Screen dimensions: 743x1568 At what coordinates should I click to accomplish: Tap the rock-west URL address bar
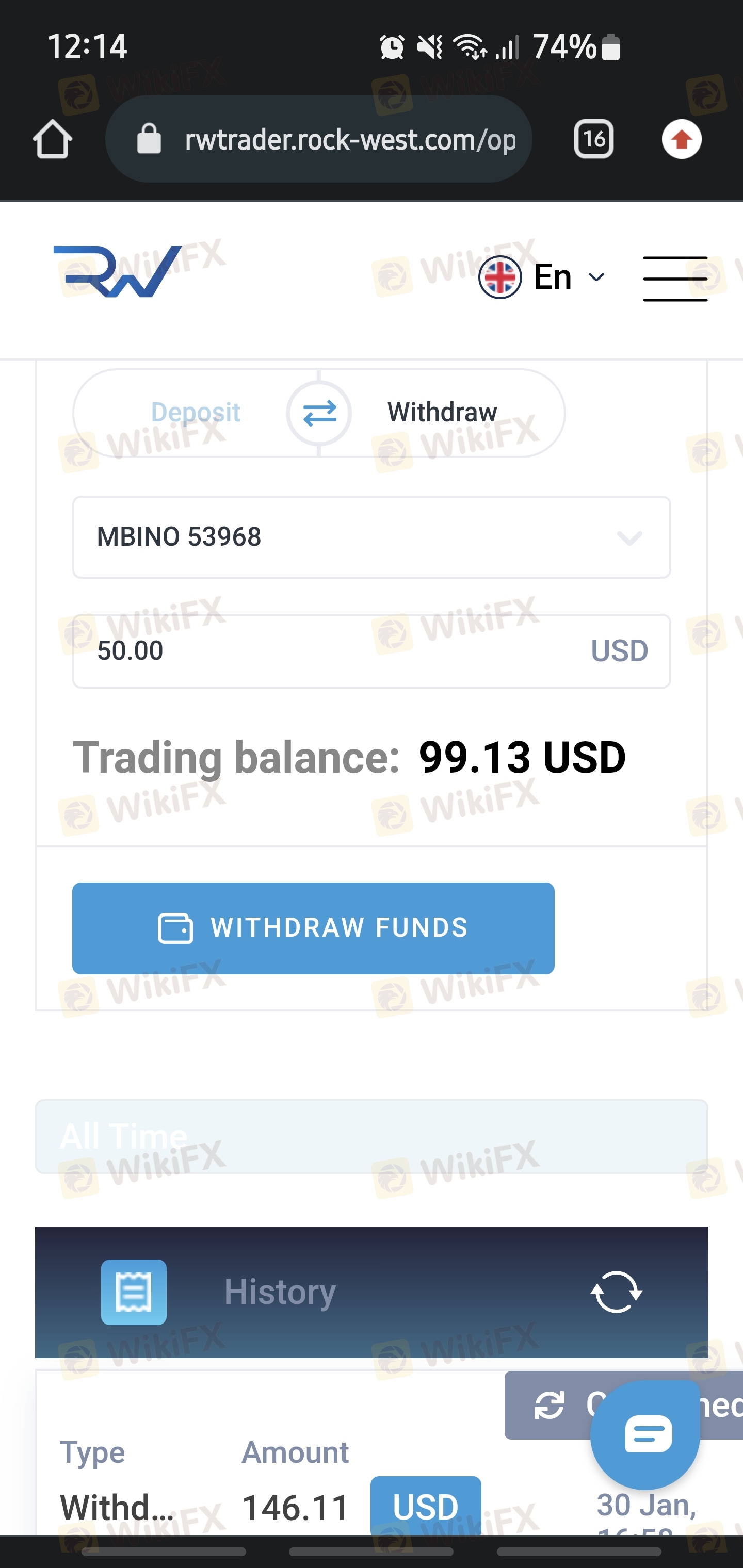318,139
